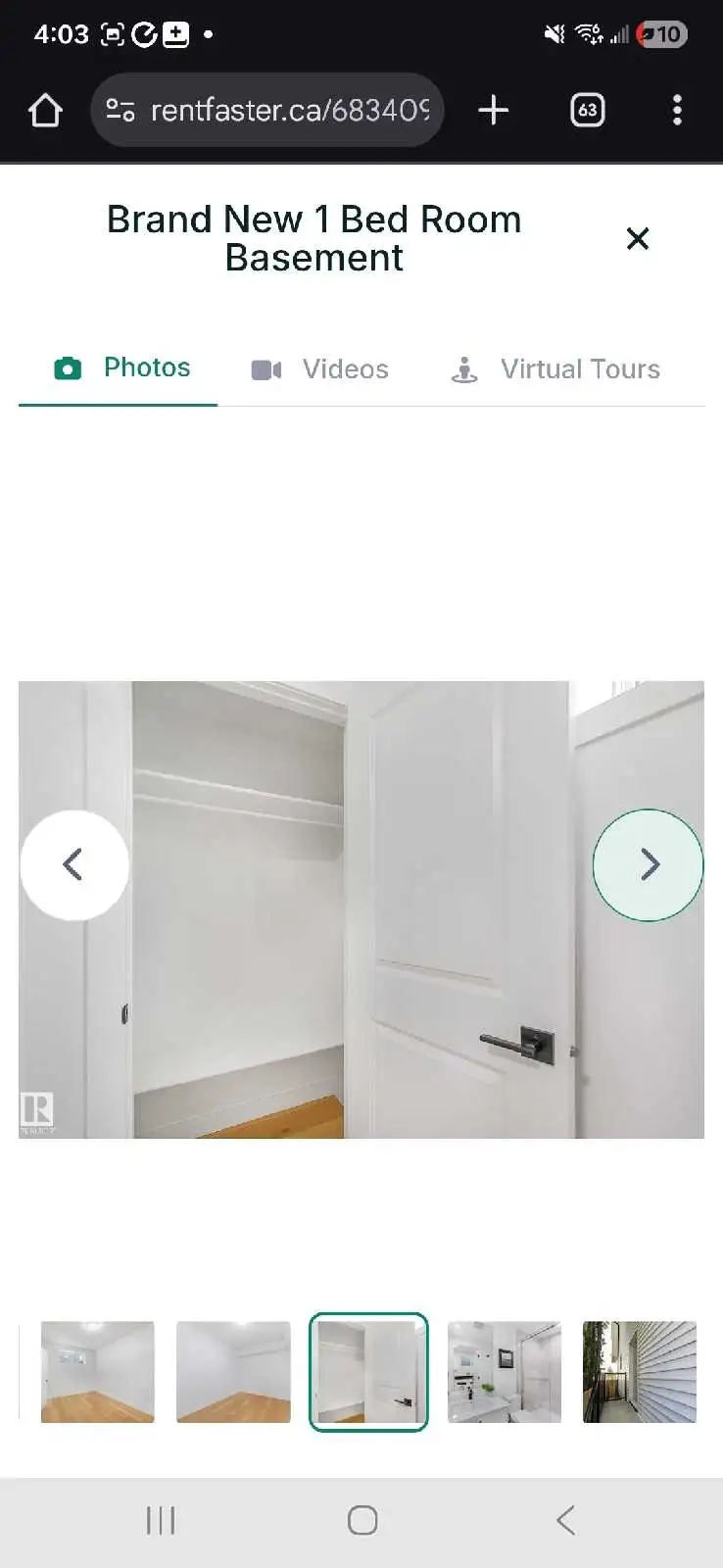Go to the browser home page

pos(45,110)
